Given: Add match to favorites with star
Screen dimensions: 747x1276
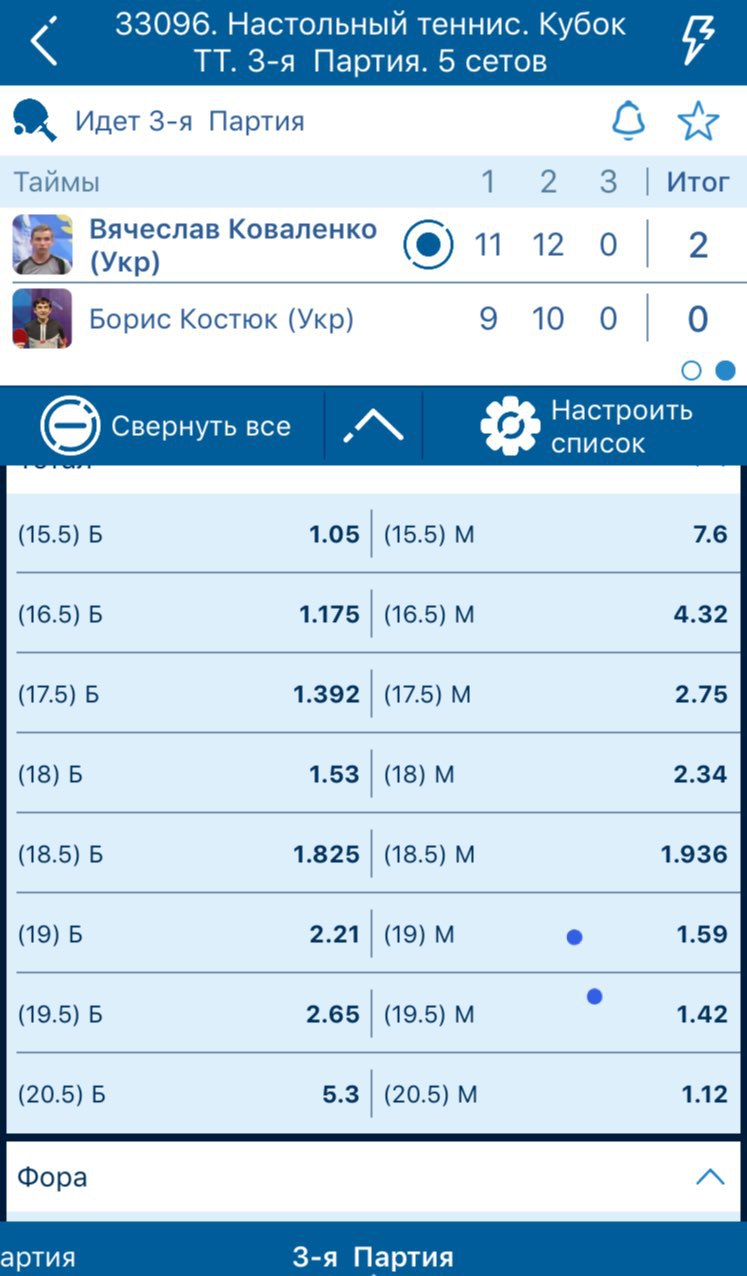Looking at the screenshot, I should point(698,121).
